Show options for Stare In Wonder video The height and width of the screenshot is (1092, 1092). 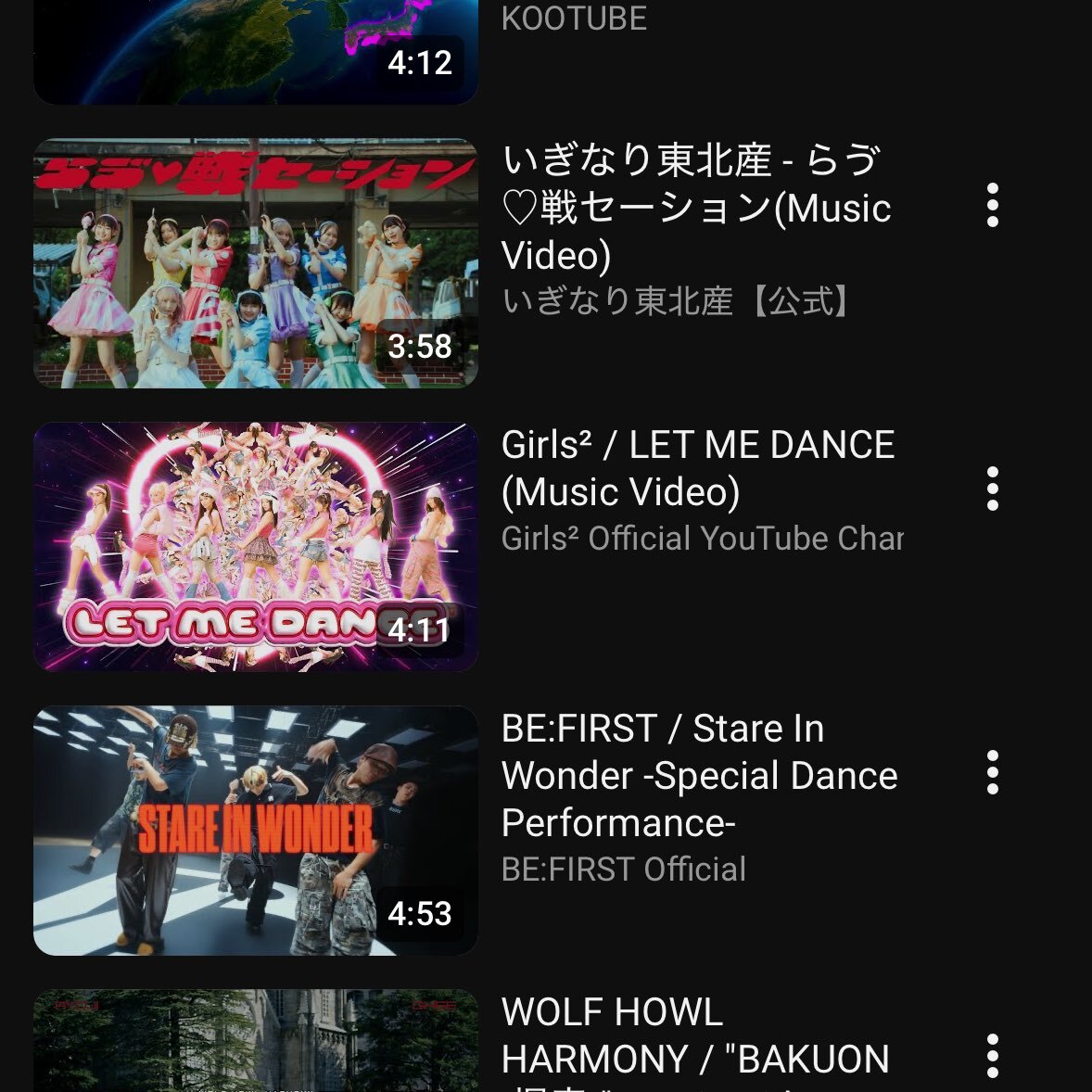click(992, 772)
